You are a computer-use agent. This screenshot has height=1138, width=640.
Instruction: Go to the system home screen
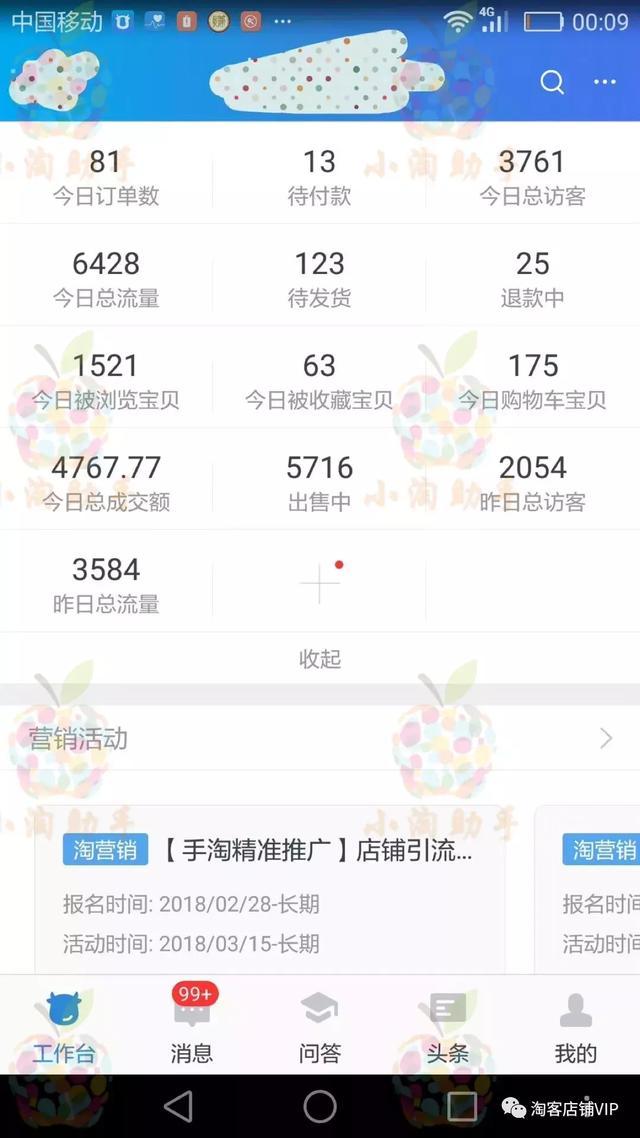[x=320, y=1106]
